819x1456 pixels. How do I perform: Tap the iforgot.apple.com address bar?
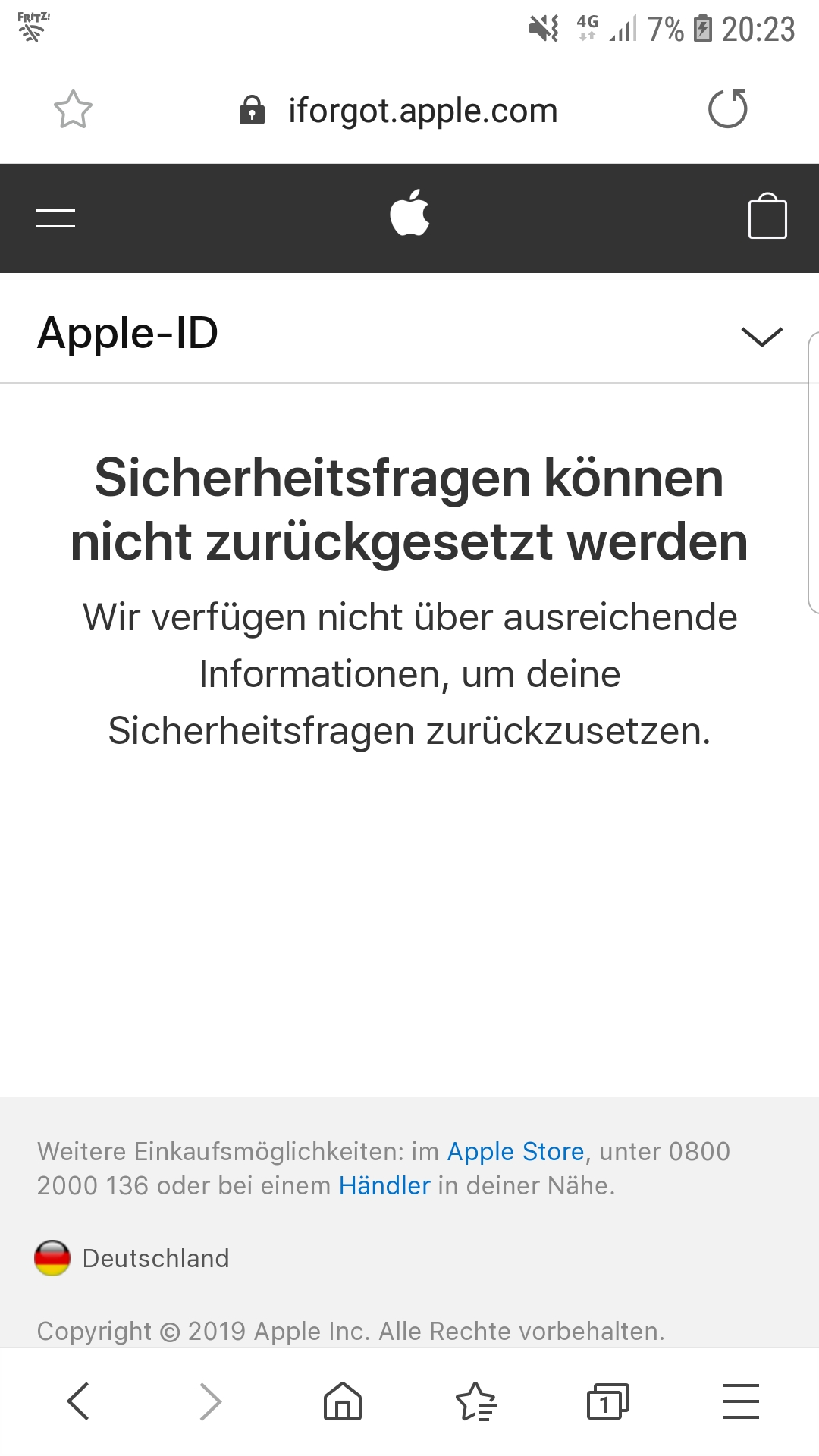click(422, 111)
